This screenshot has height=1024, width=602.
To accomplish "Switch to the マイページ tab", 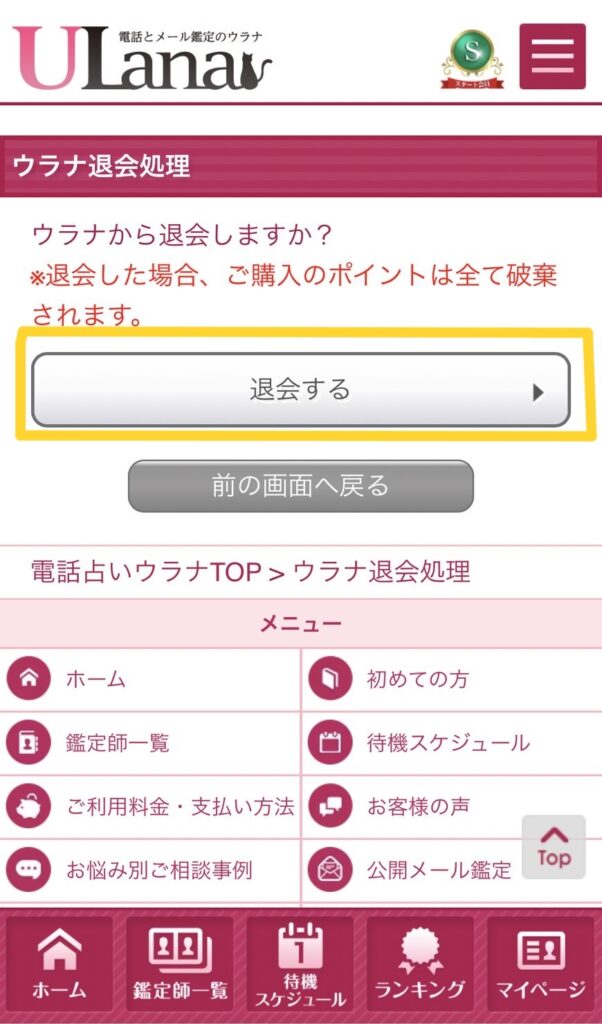I will pos(541,965).
